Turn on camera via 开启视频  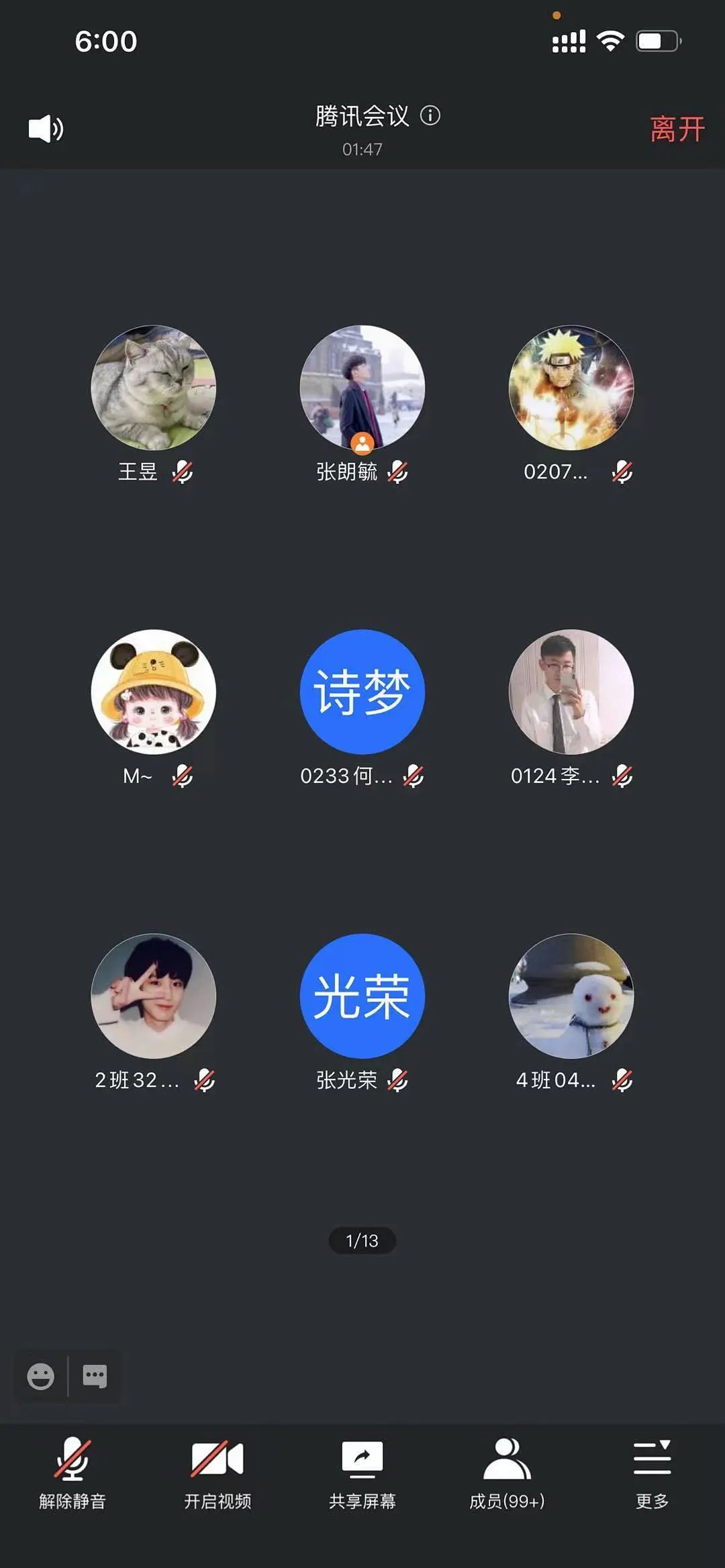[217, 1472]
